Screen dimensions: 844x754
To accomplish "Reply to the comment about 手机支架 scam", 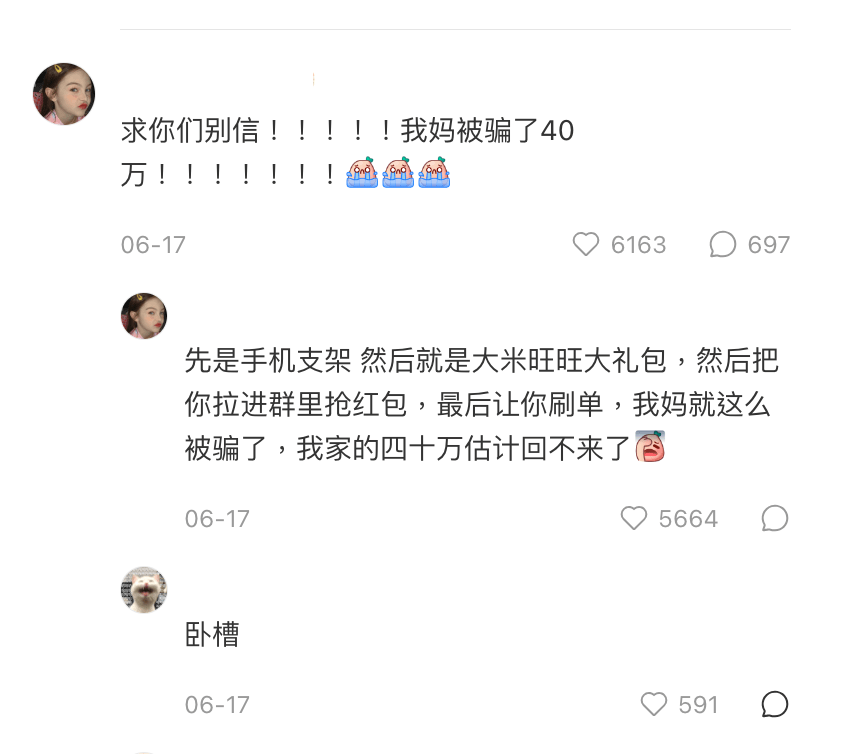I will [775, 518].
